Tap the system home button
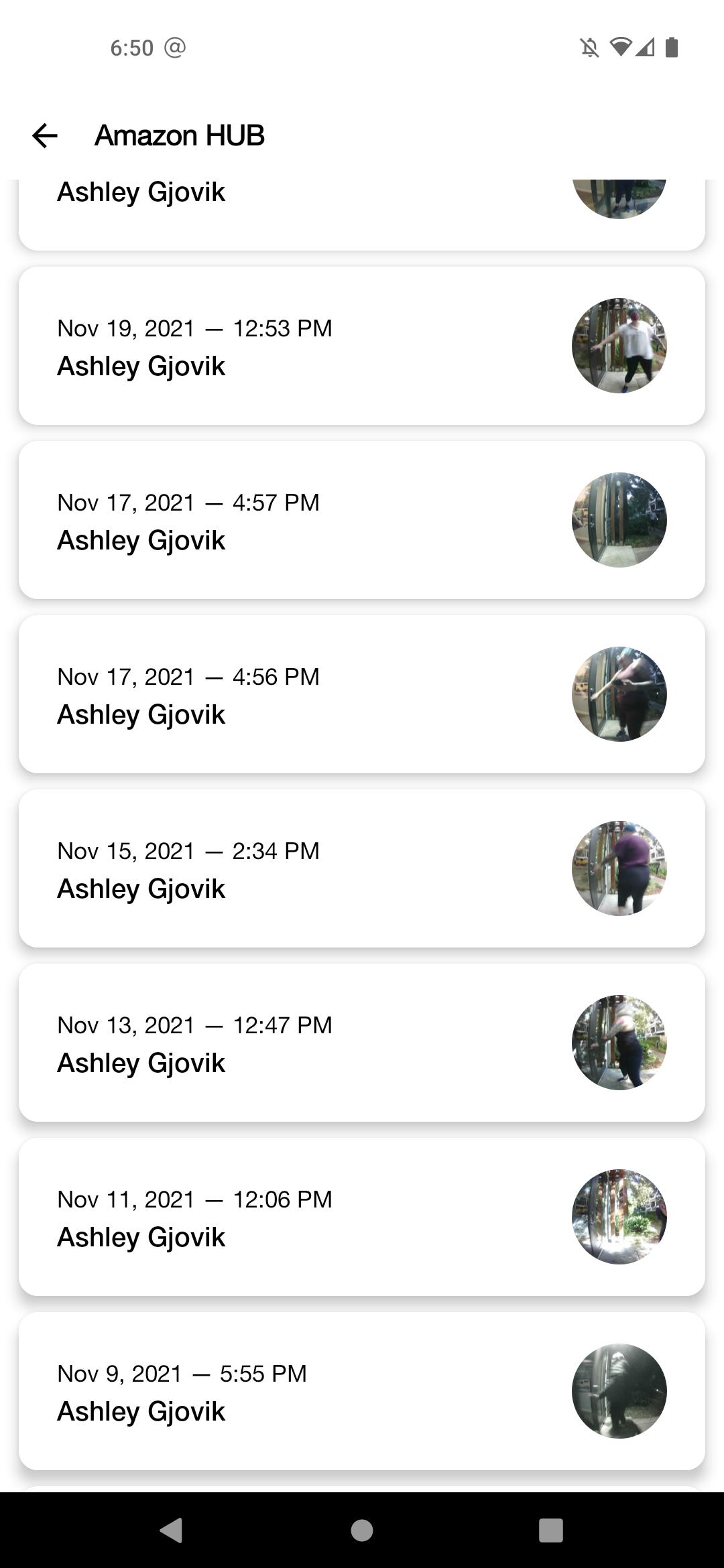Image resolution: width=724 pixels, height=1568 pixels. pyautogui.click(x=362, y=1530)
